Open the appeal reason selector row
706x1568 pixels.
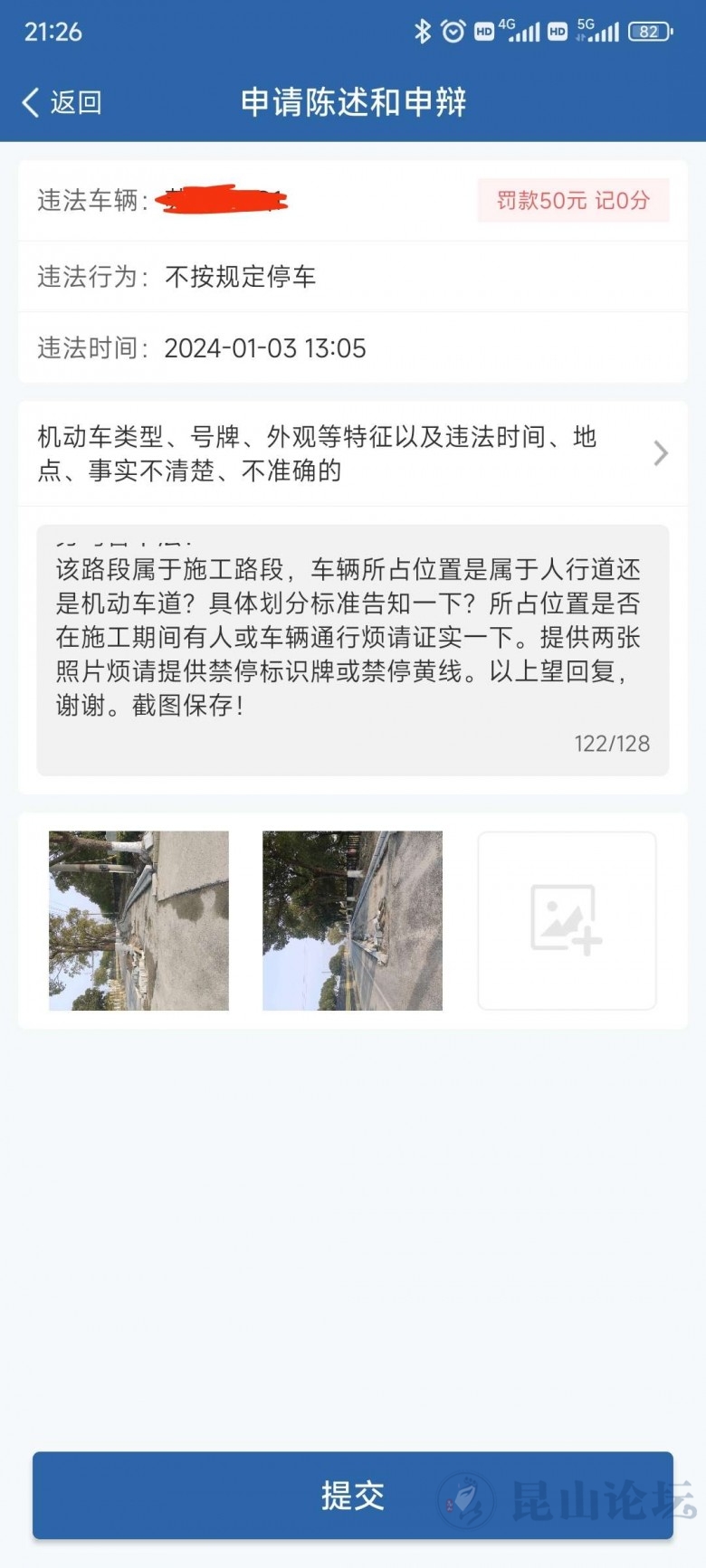coord(352,453)
